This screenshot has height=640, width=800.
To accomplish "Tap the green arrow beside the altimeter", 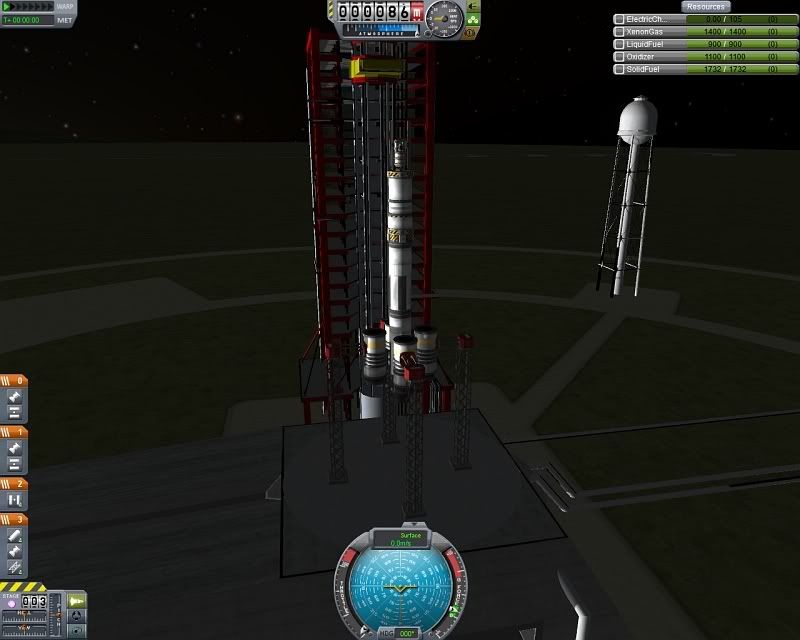I will pos(473,6).
